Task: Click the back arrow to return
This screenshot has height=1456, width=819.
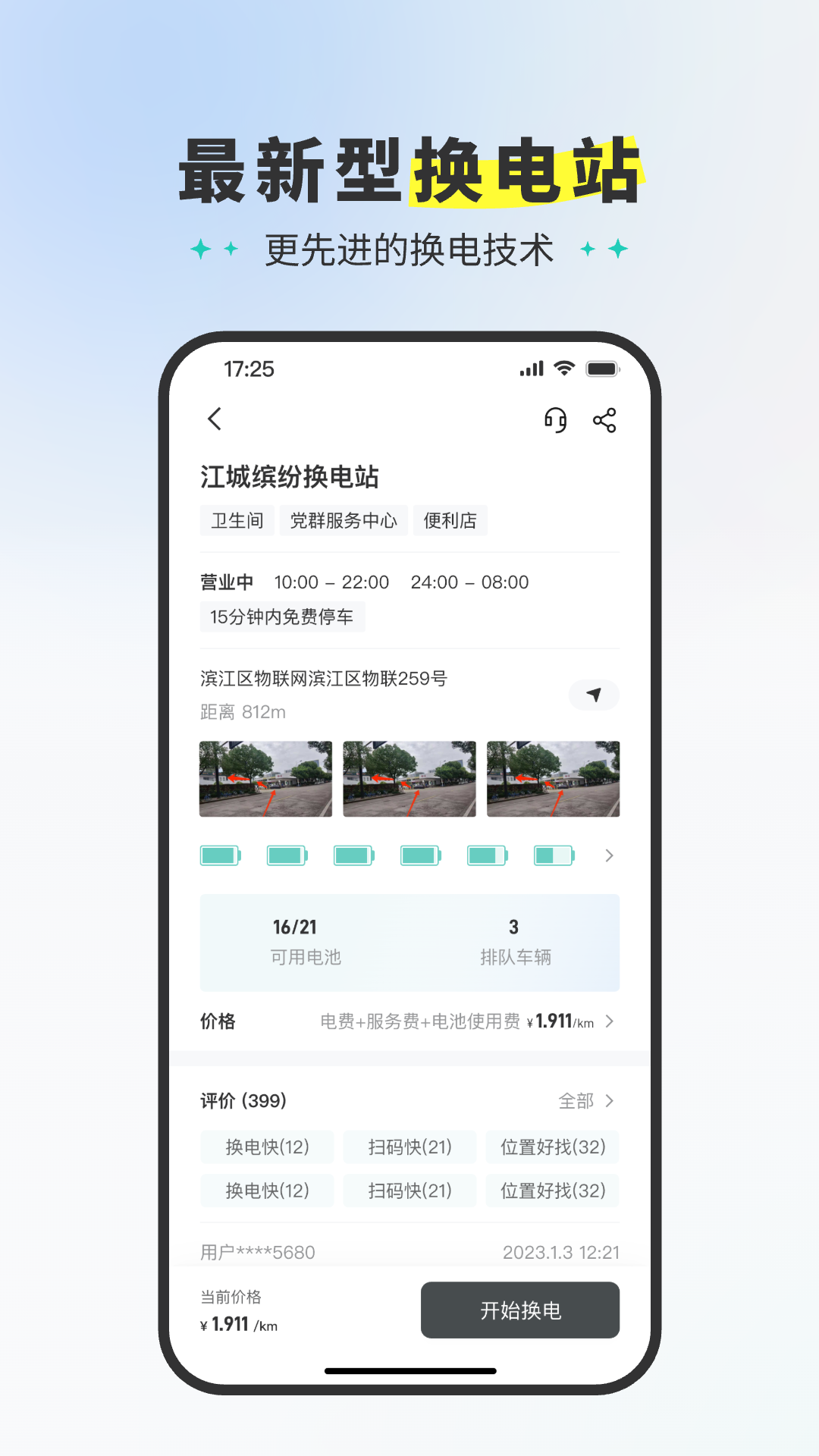Action: [215, 418]
